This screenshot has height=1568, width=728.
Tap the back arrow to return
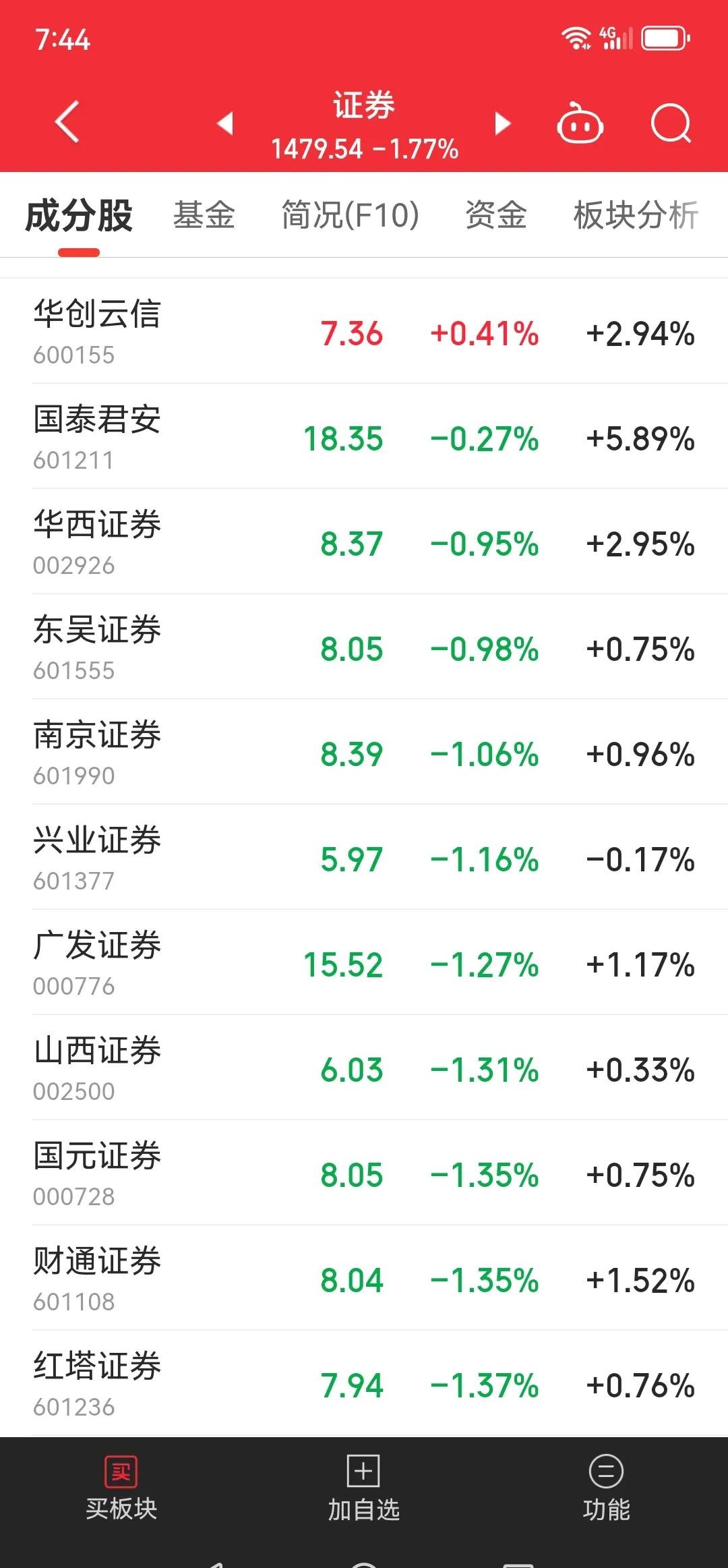[65, 121]
